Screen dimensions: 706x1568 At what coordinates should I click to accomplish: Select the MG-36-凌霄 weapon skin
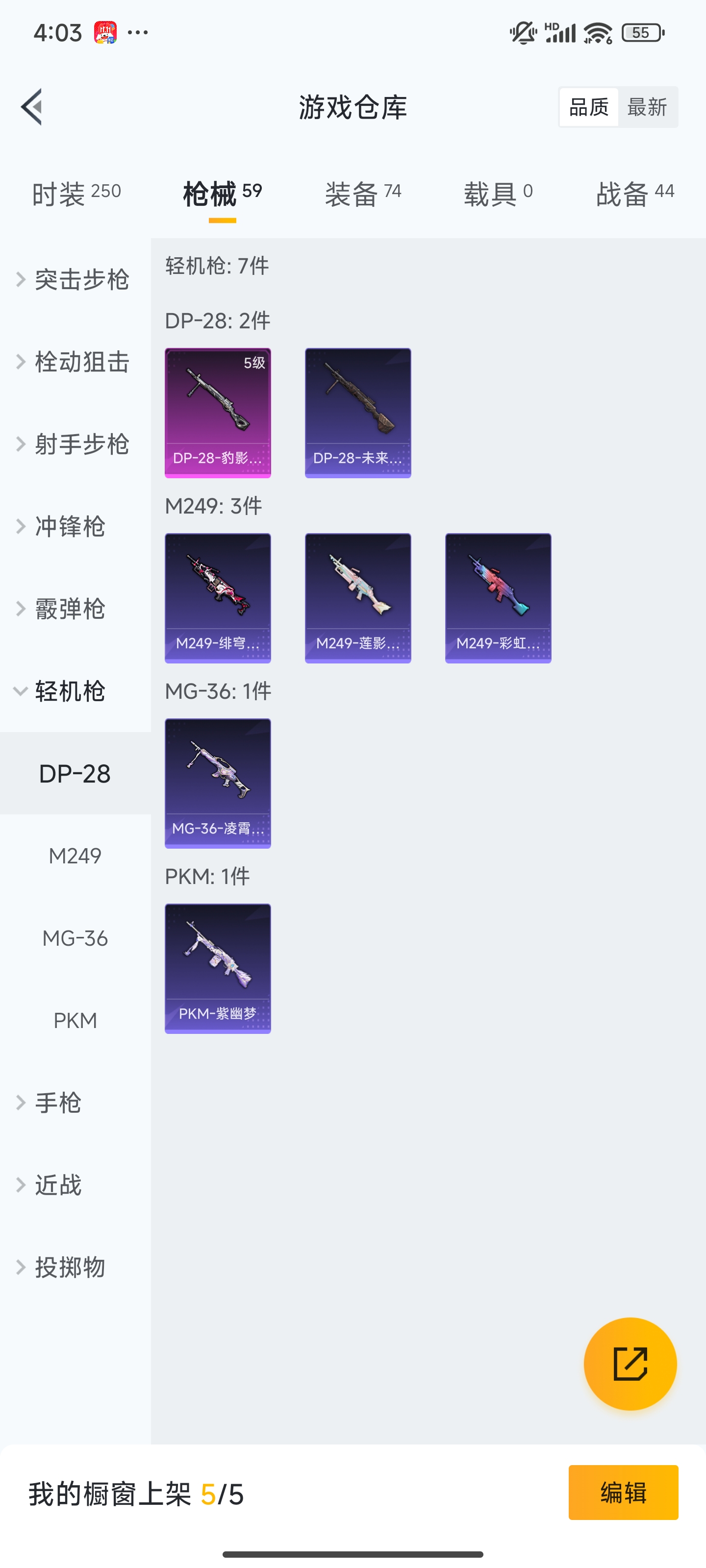pos(218,784)
